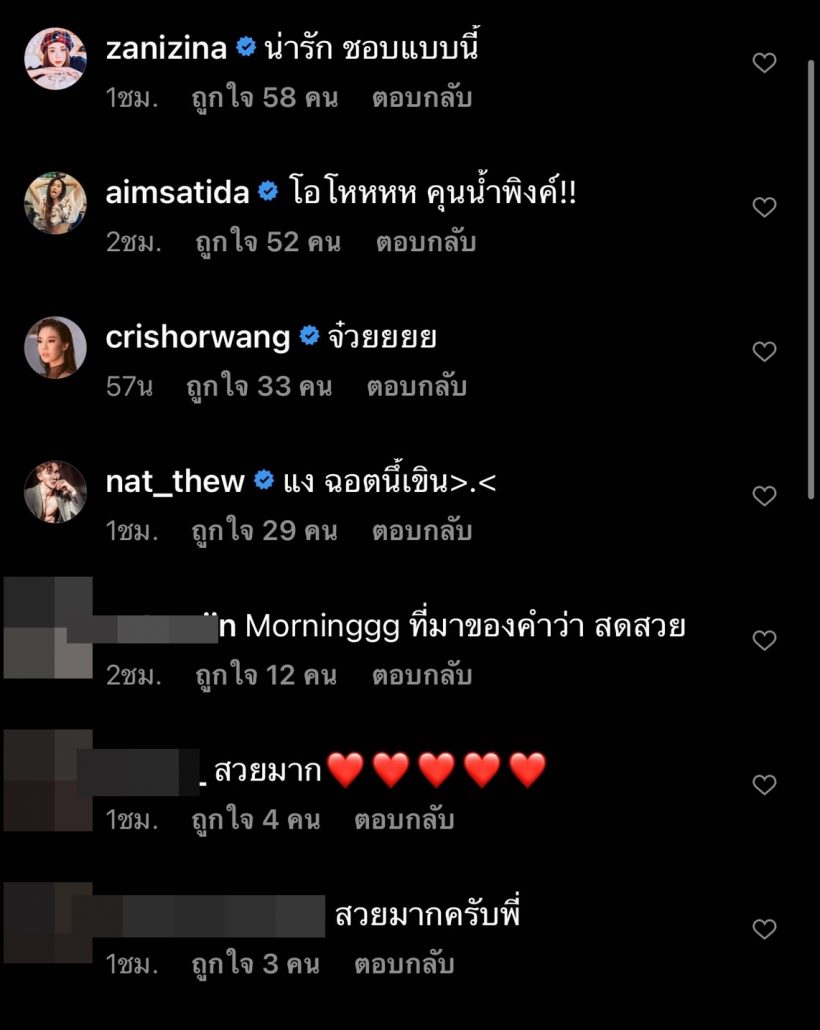Like zanizina's comment

(764, 63)
